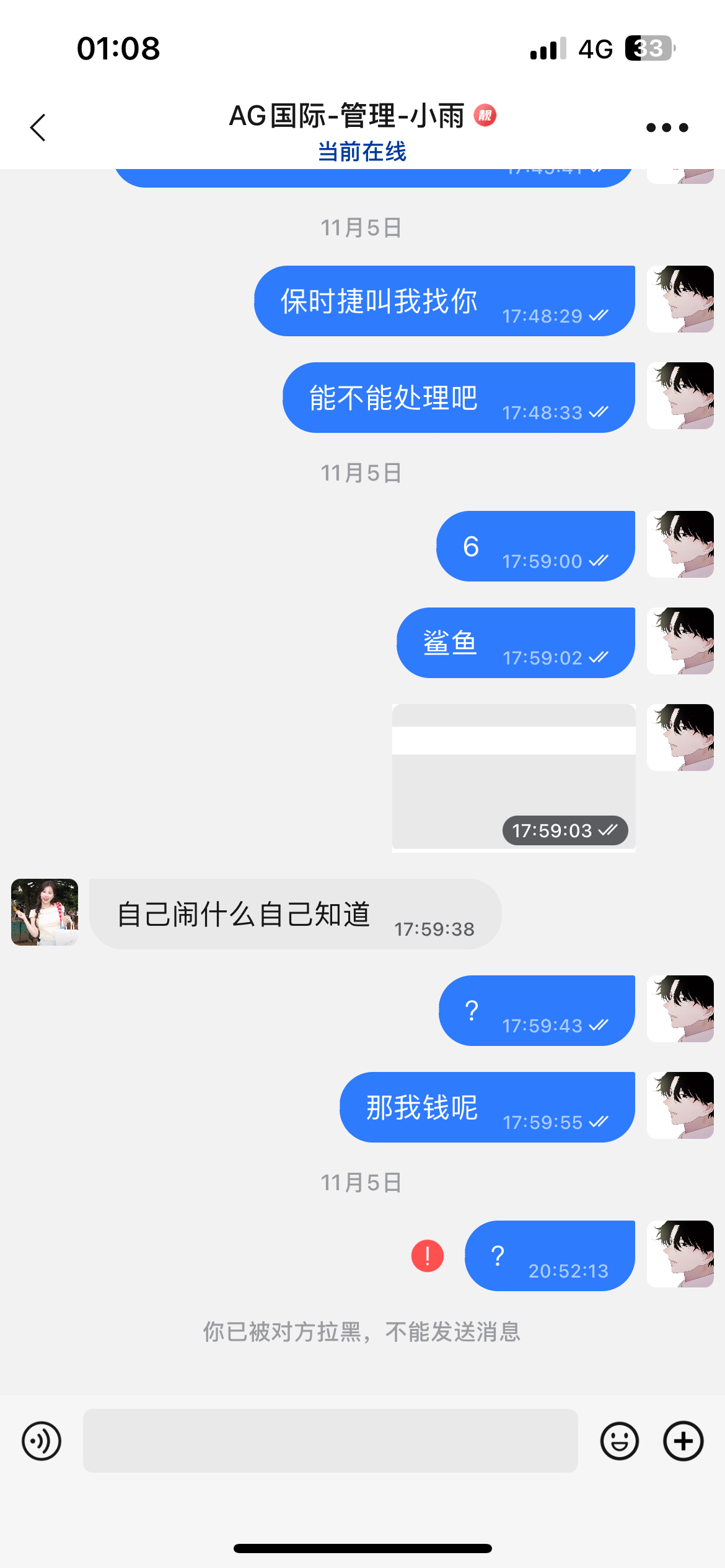
Task: Open the image sent at 17:59:03
Action: point(514,777)
